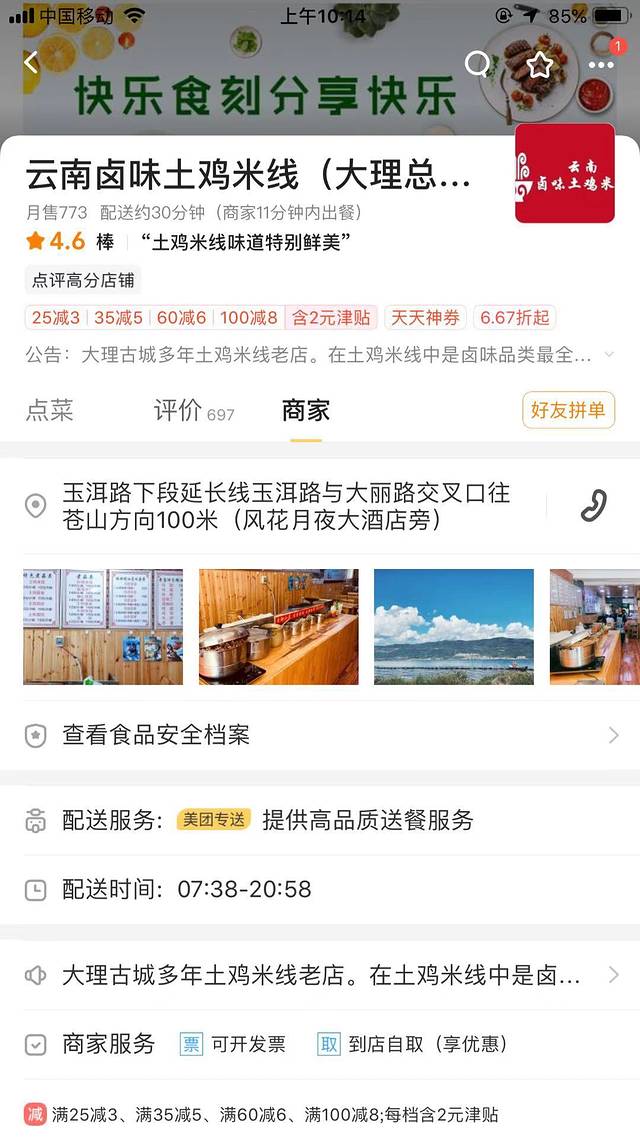Switch to the 评价 tab
Viewport: 640px width, 1137px height.
pos(193,410)
